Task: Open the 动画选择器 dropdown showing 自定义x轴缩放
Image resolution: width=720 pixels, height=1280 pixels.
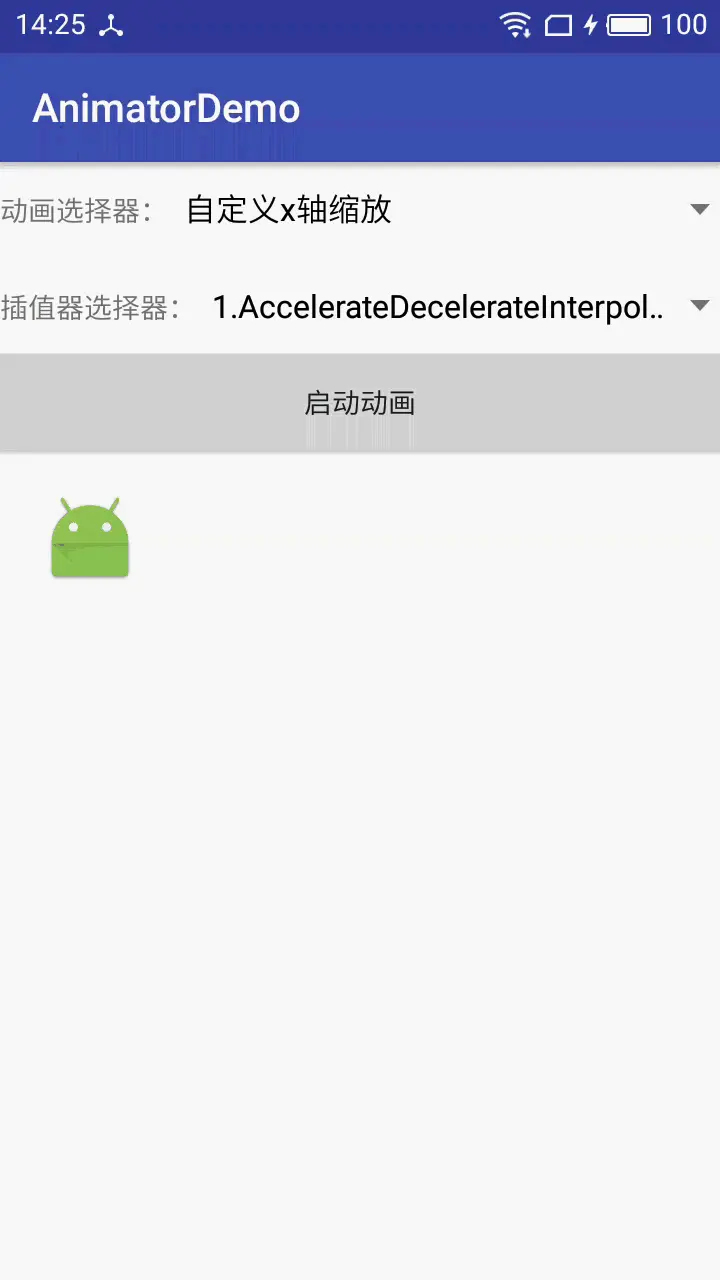Action: click(x=445, y=210)
